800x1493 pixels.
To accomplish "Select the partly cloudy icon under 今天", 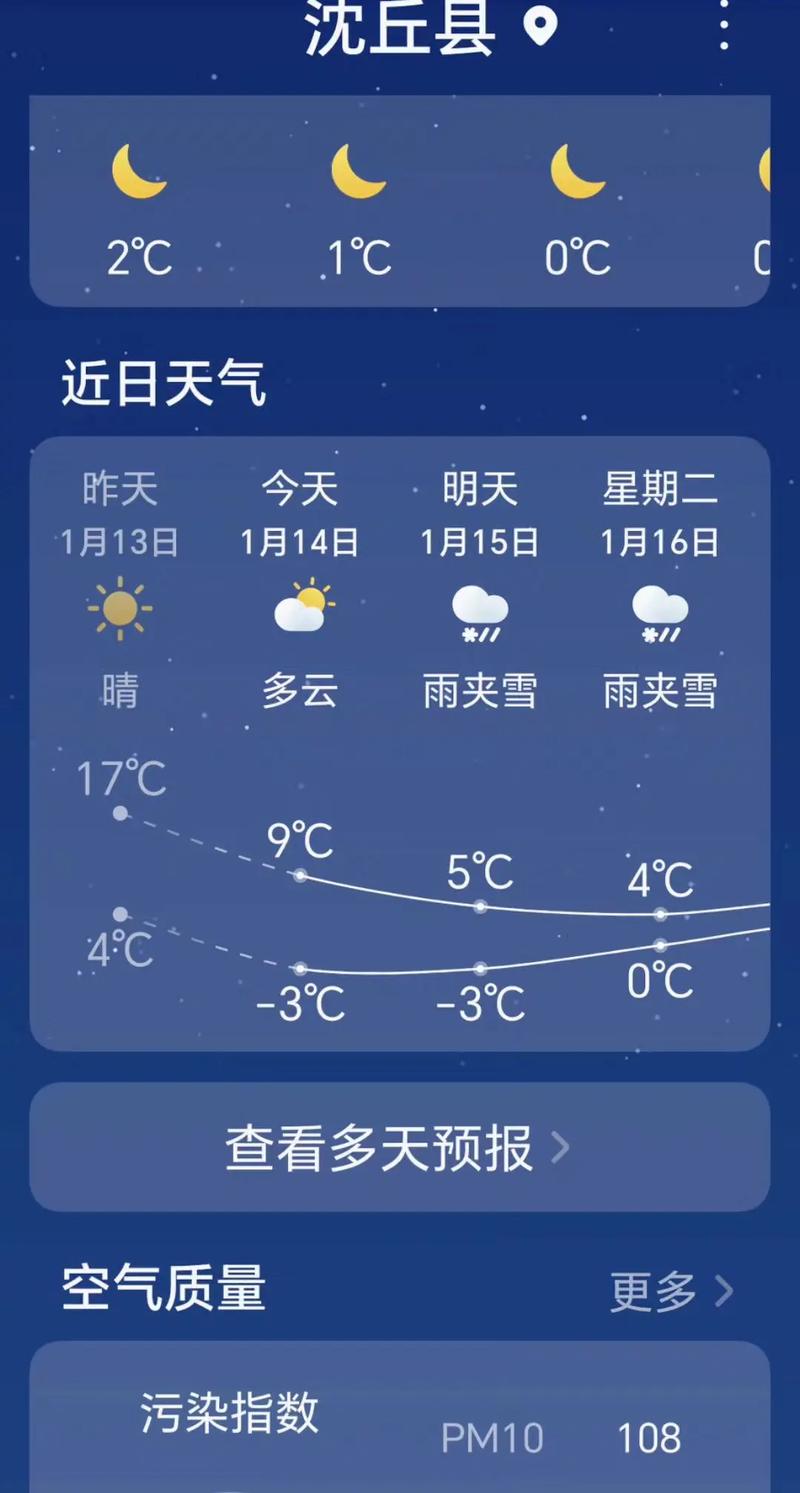I will [x=300, y=607].
